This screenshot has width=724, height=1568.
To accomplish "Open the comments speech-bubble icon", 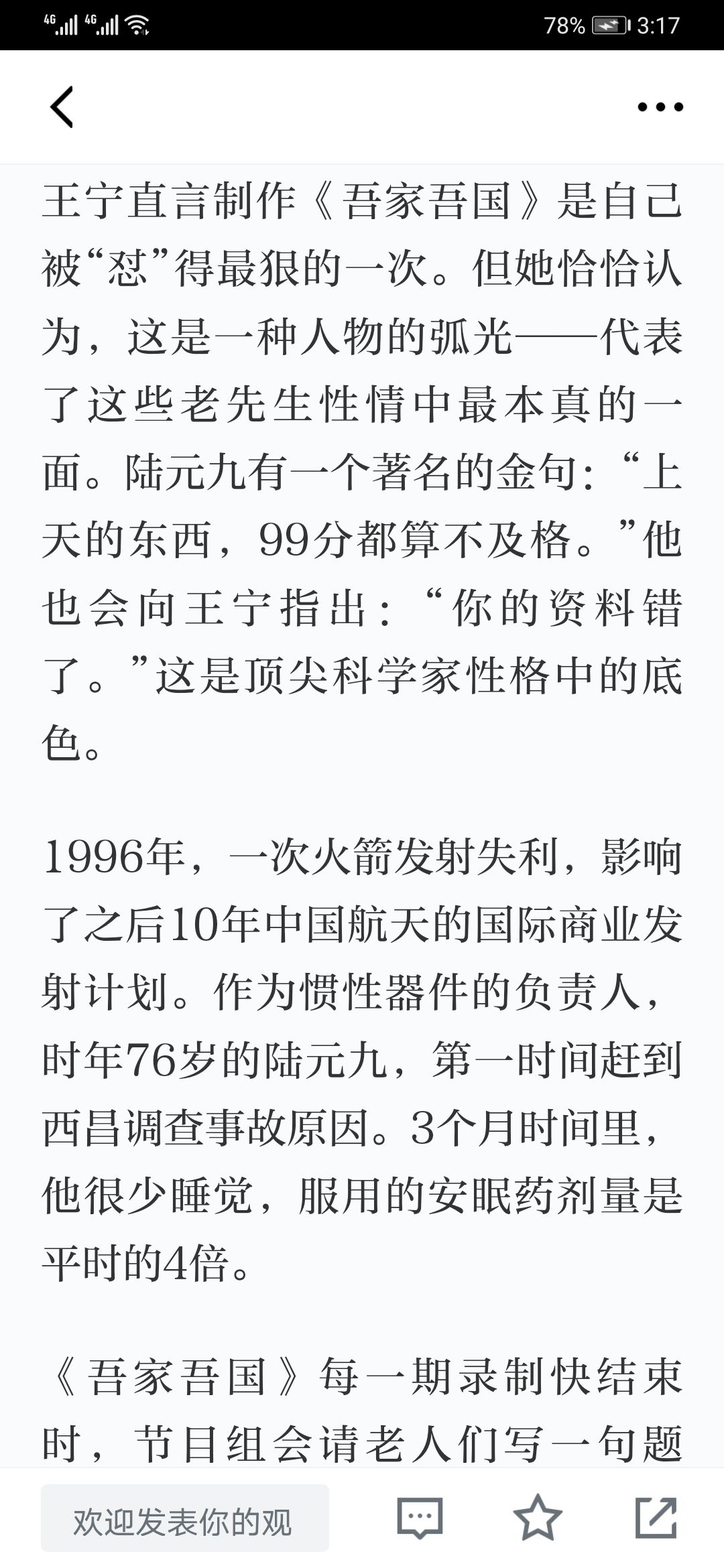I will point(420,1518).
